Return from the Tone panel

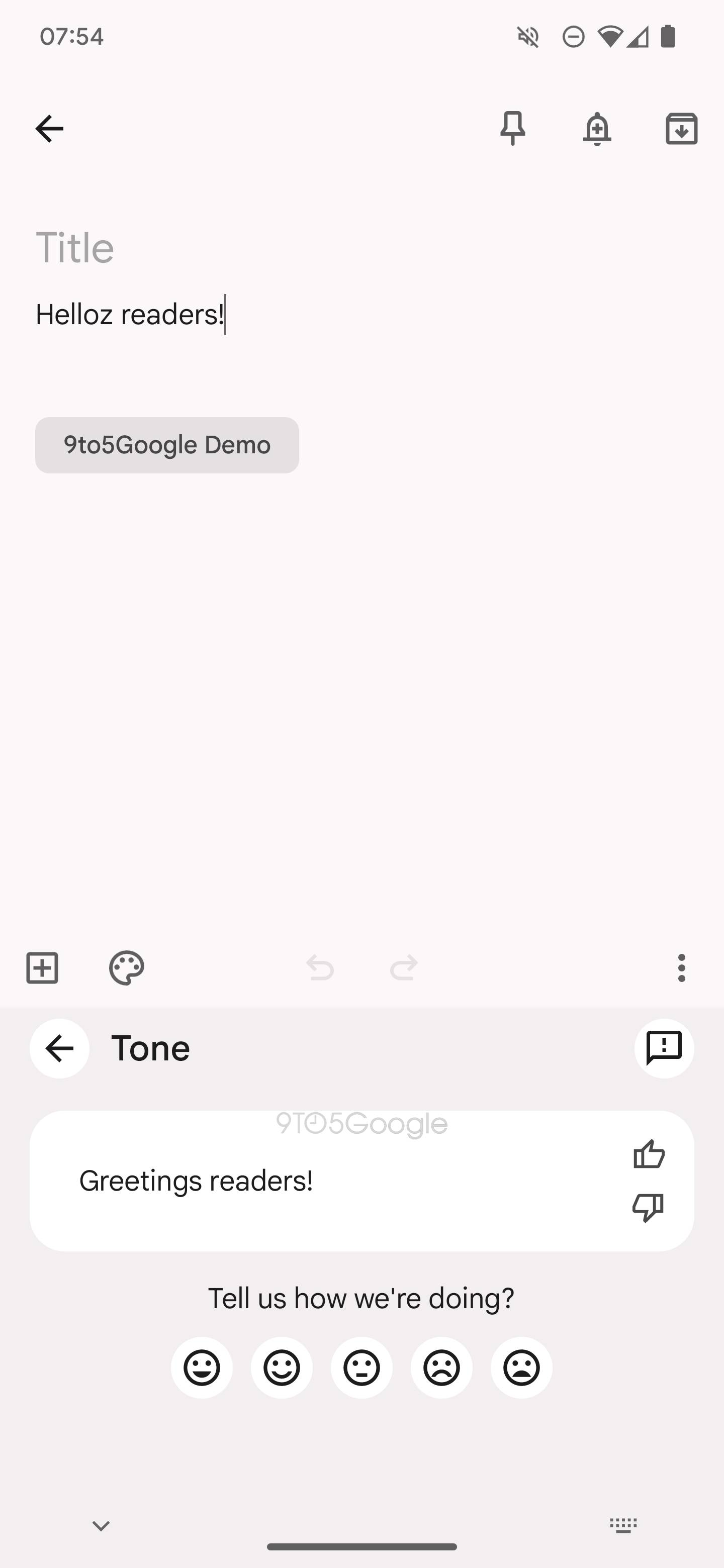click(60, 1048)
